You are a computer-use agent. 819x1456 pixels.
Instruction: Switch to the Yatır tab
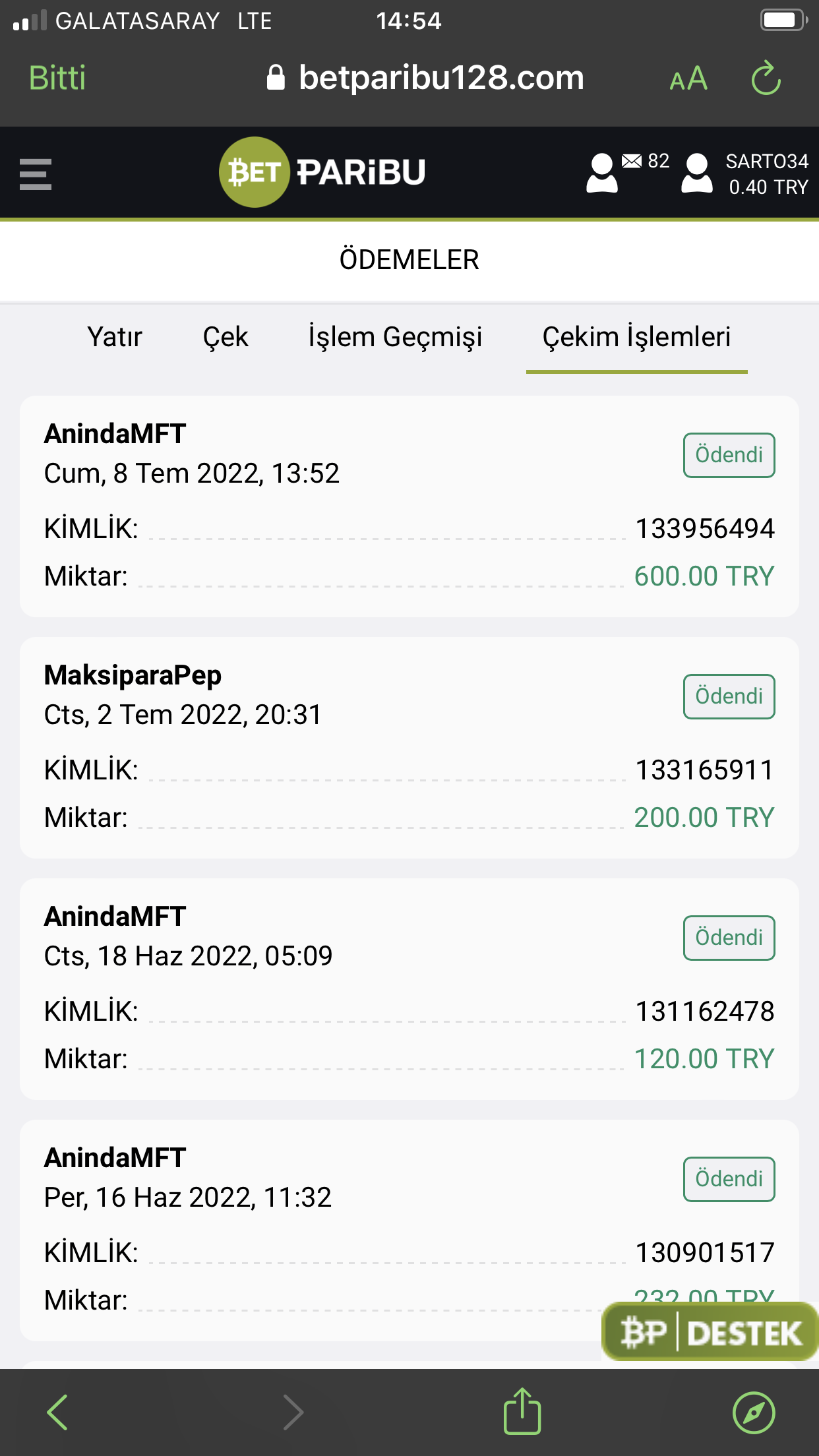[x=115, y=337]
